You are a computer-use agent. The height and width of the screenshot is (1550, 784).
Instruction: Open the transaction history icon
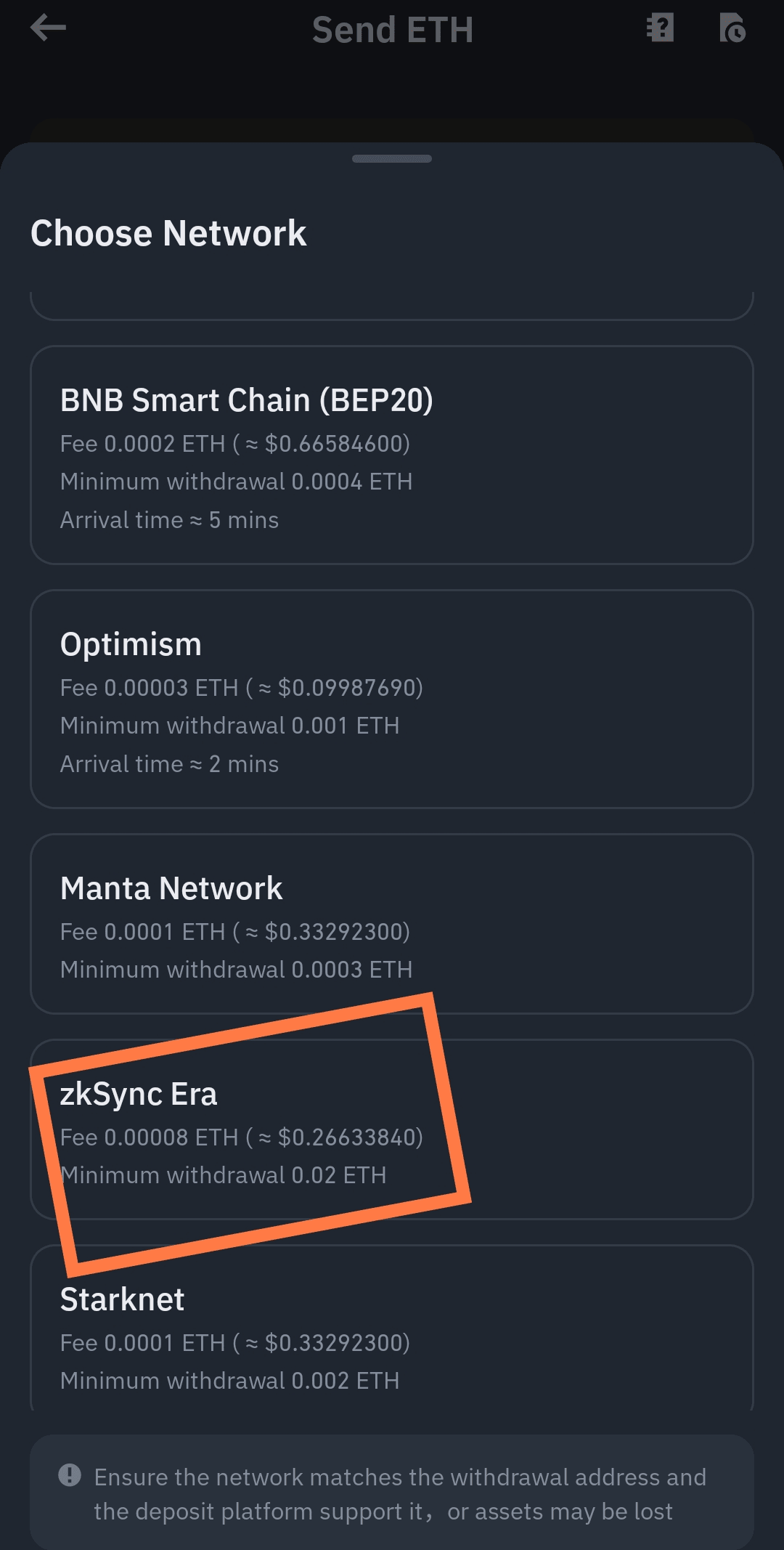pos(732,29)
